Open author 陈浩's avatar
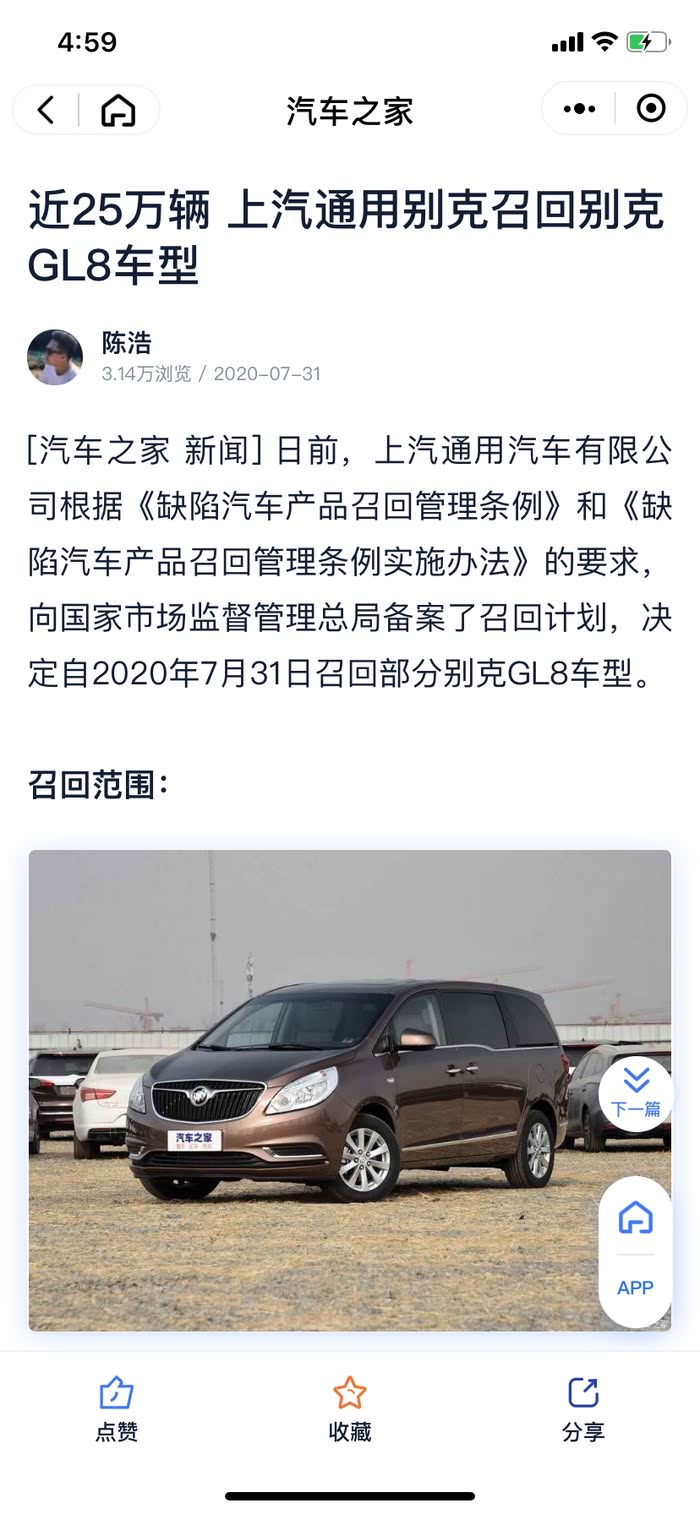This screenshot has height=1514, width=700. 55,358
